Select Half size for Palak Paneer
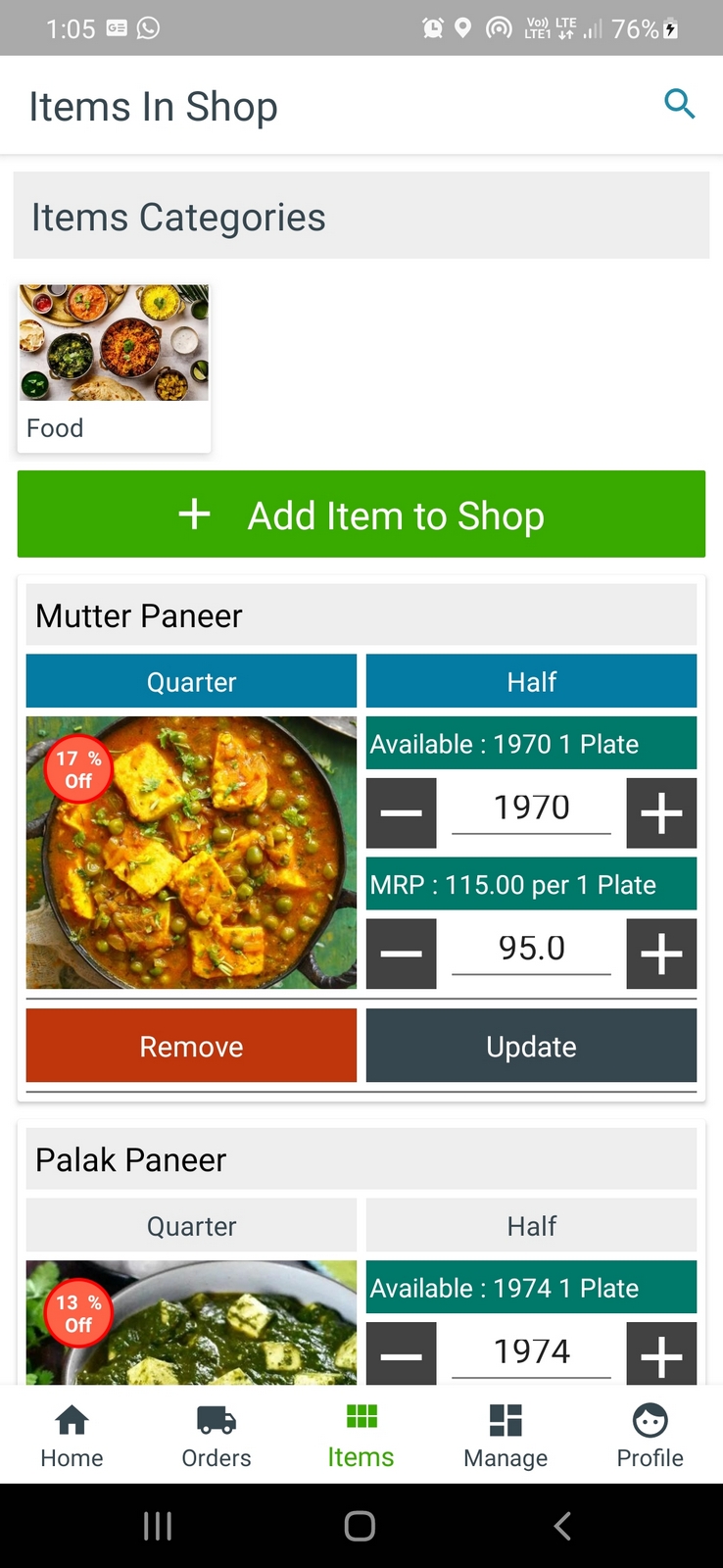Screen dimensions: 723x1568 pos(531,1225)
